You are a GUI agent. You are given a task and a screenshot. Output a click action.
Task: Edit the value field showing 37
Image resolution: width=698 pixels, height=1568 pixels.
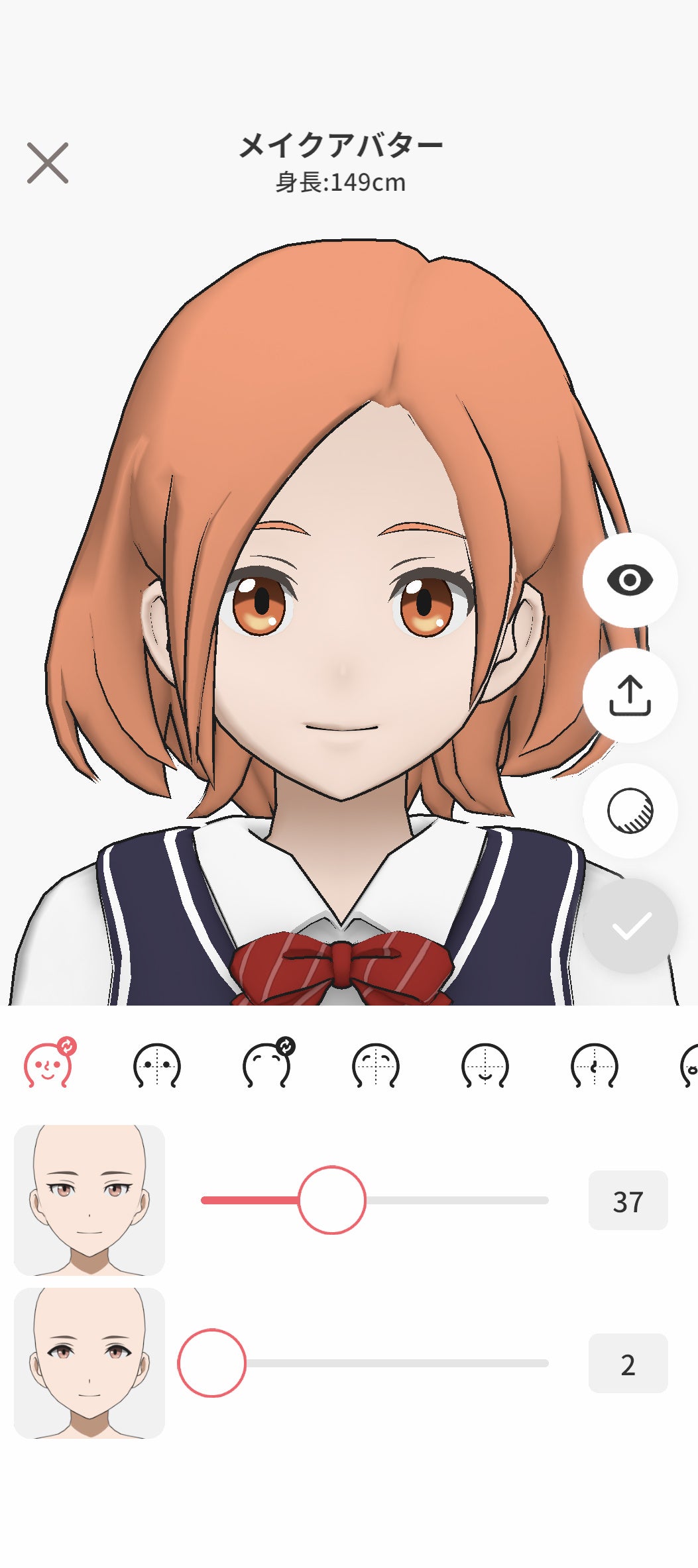628,1200
